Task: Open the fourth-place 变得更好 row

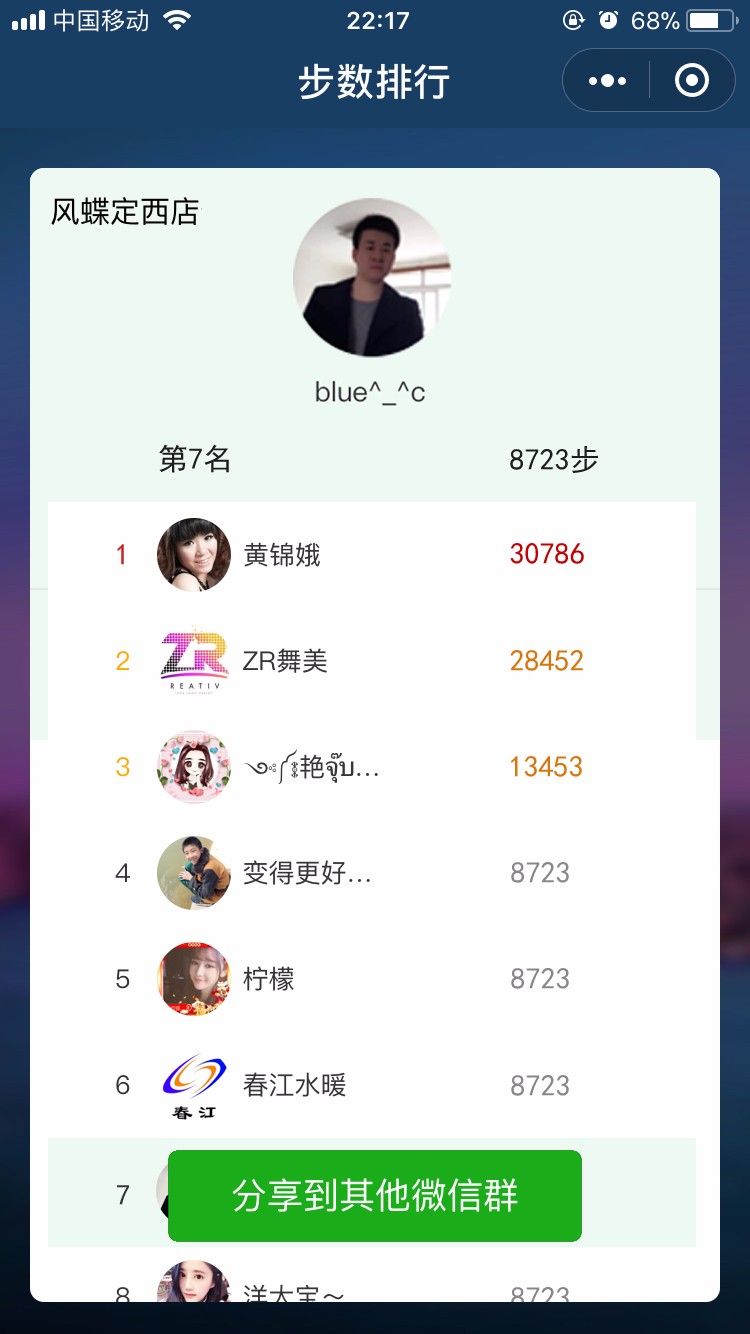Action: [372, 873]
